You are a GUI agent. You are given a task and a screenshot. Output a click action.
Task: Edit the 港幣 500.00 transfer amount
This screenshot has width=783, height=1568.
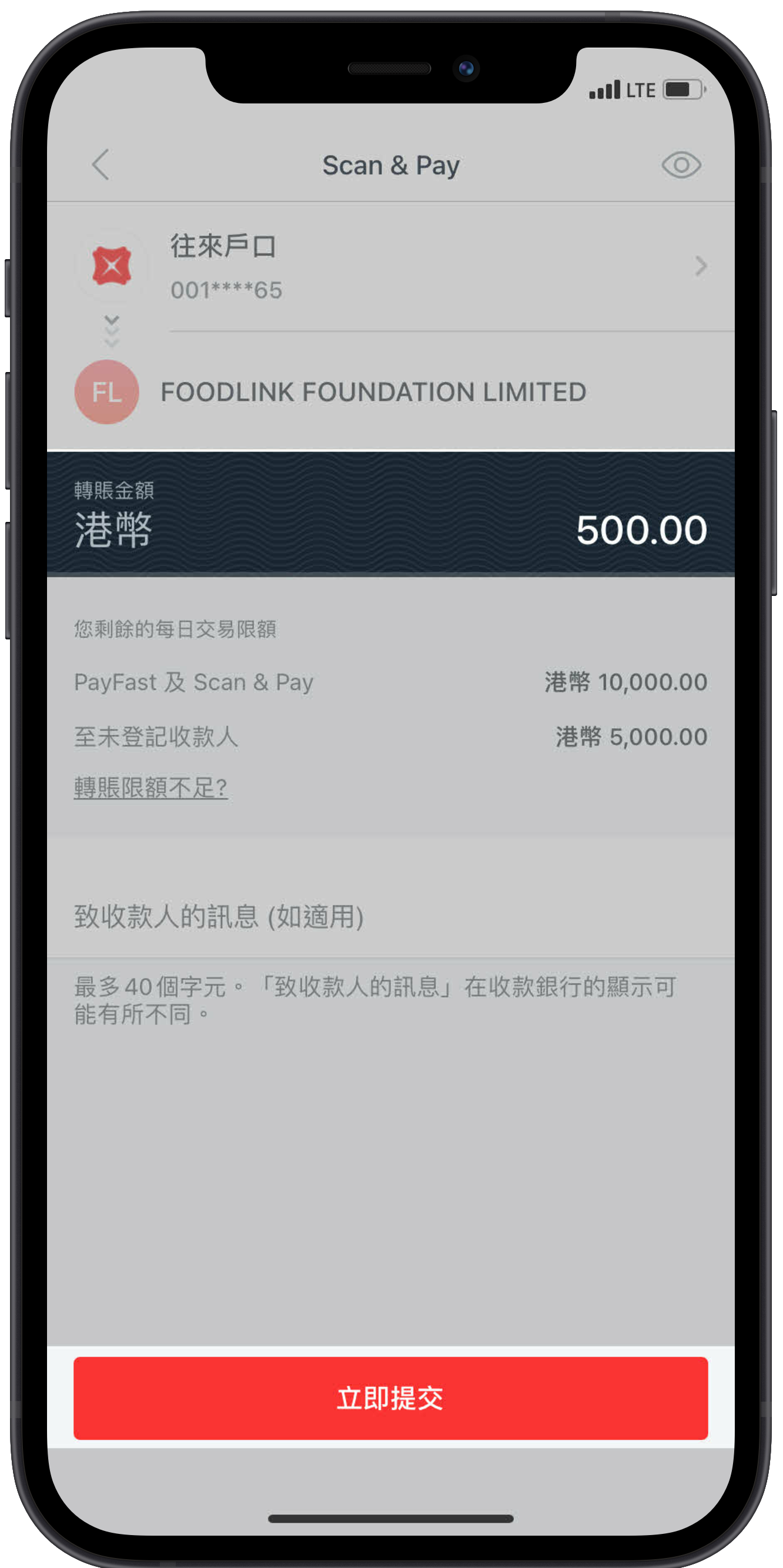tap(641, 530)
